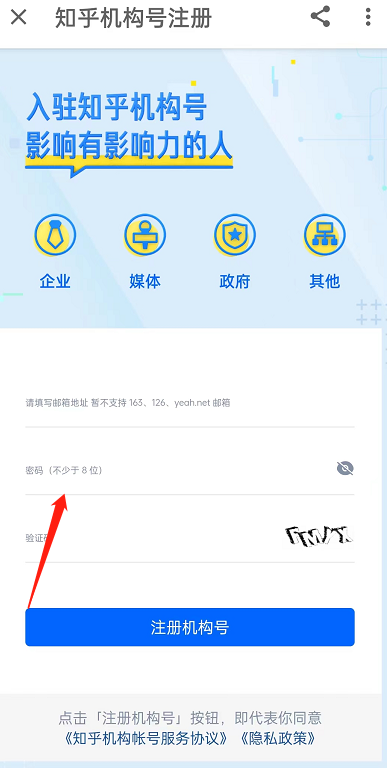Viewport: 387px width, 768px height.
Task: Share this registration page
Action: click(320, 17)
